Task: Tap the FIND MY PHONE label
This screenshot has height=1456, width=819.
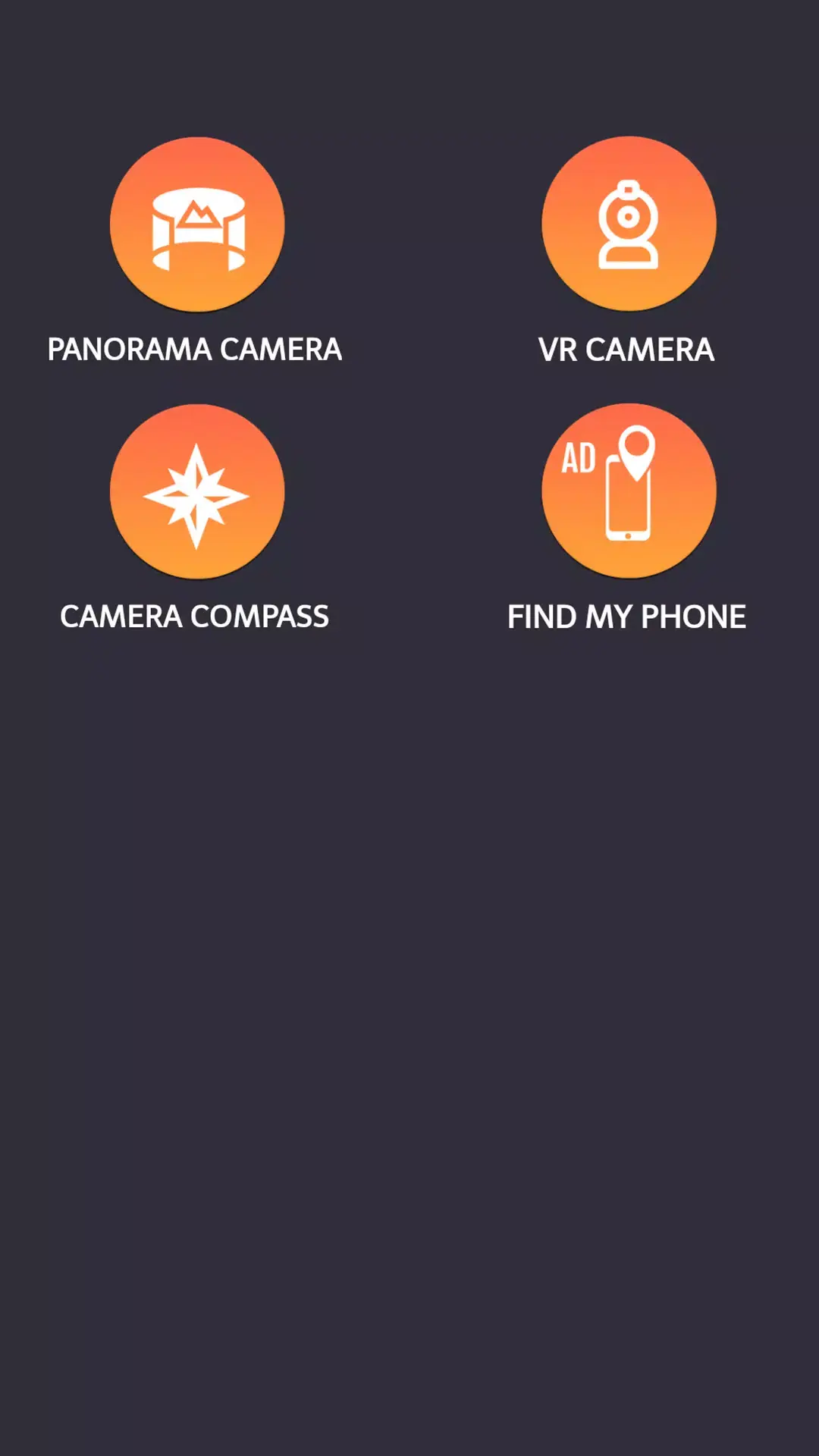Action: (x=627, y=615)
